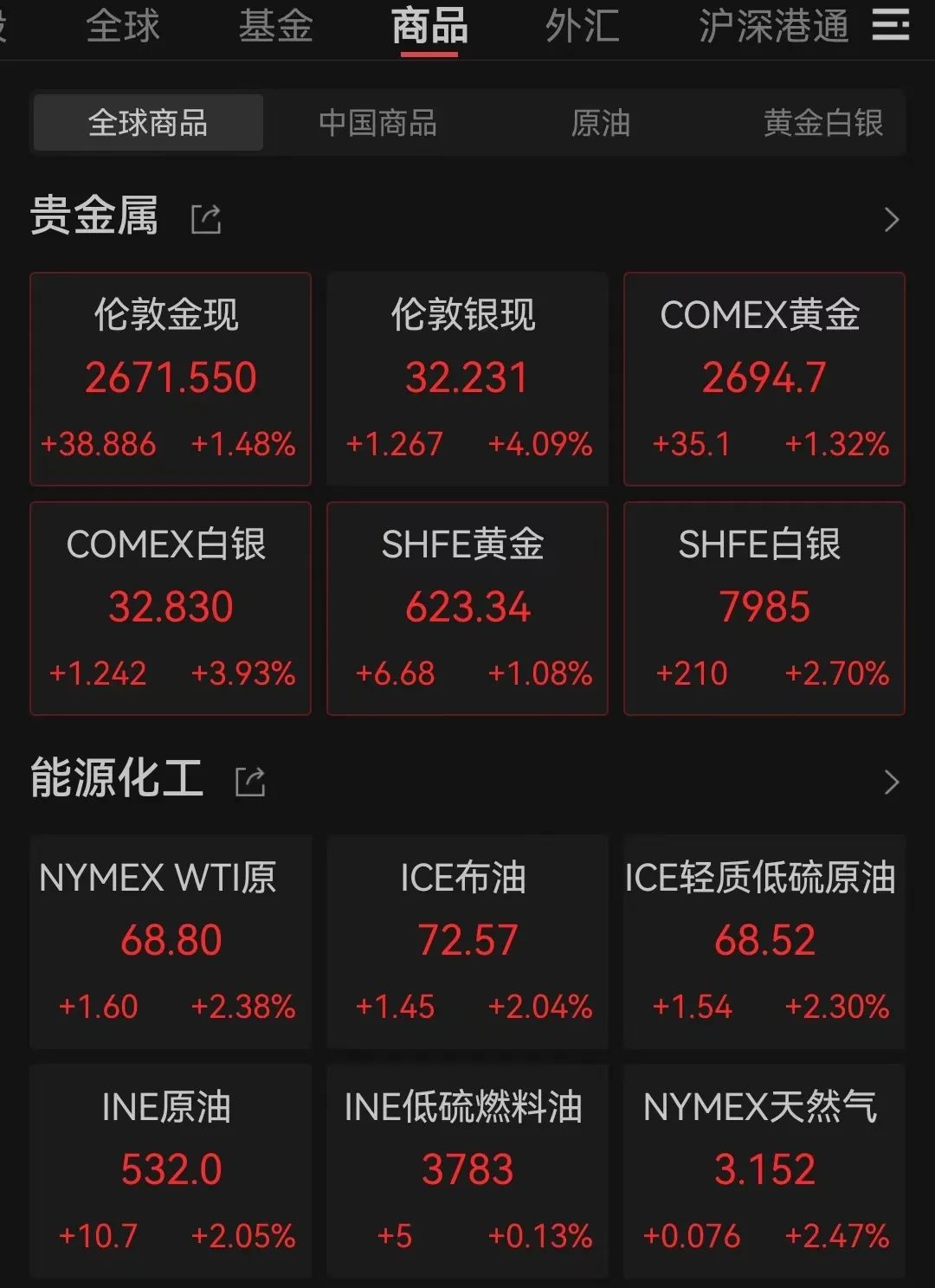Open the NYMEX WTI原 price card
The height and width of the screenshot is (1288, 935).
(170, 942)
